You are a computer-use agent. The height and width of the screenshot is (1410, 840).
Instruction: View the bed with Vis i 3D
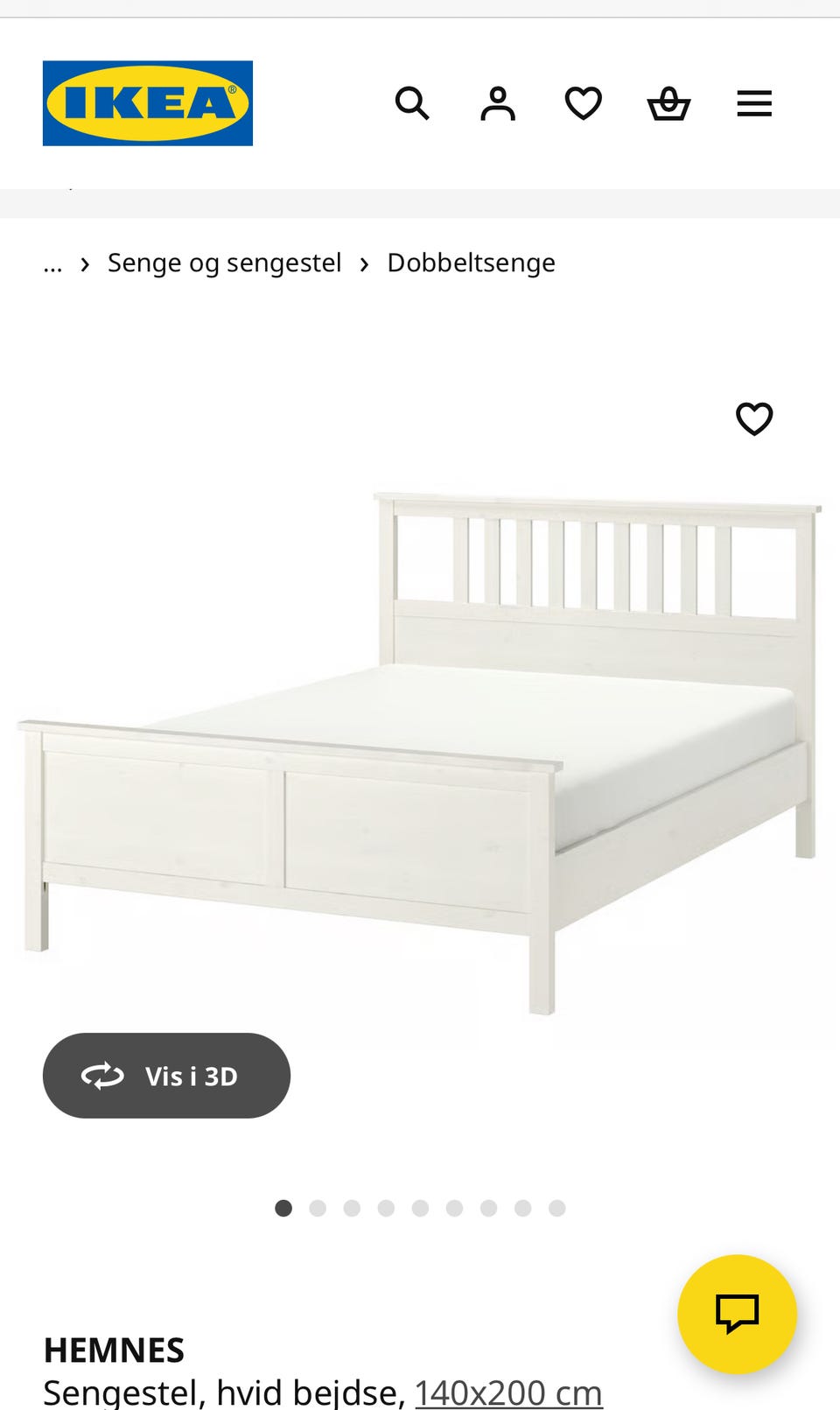(166, 1076)
